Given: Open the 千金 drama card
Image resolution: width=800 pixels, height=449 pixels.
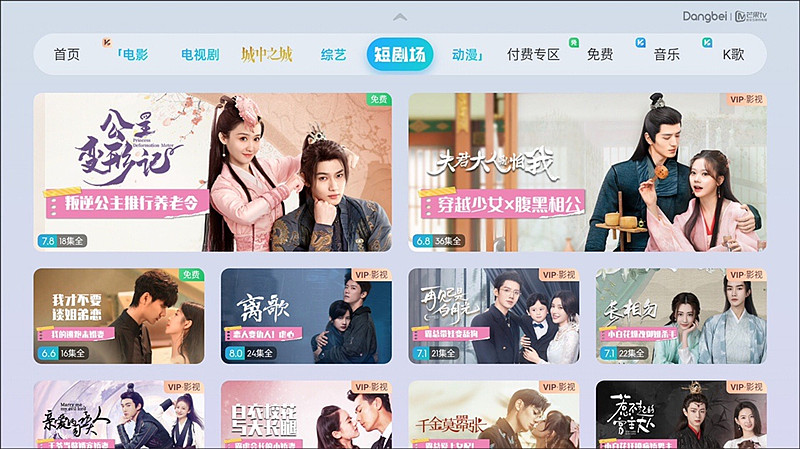Looking at the screenshot, I should pos(493,414).
